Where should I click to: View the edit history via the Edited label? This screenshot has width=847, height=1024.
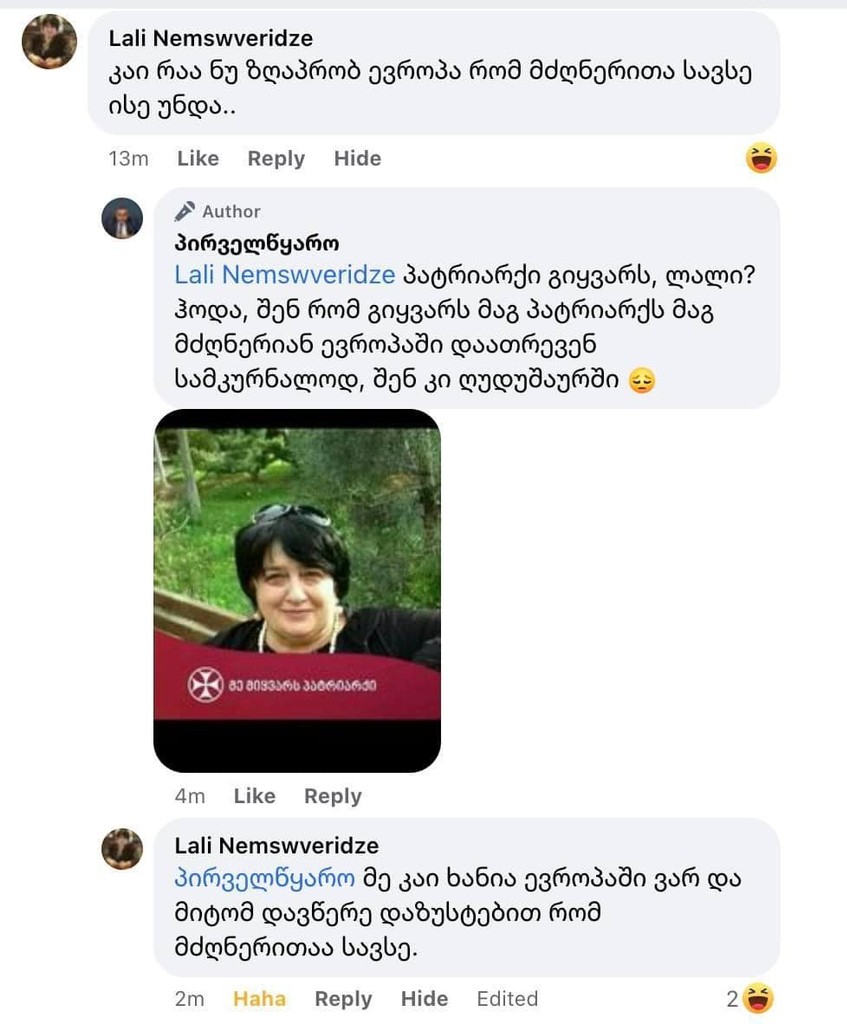pos(507,998)
